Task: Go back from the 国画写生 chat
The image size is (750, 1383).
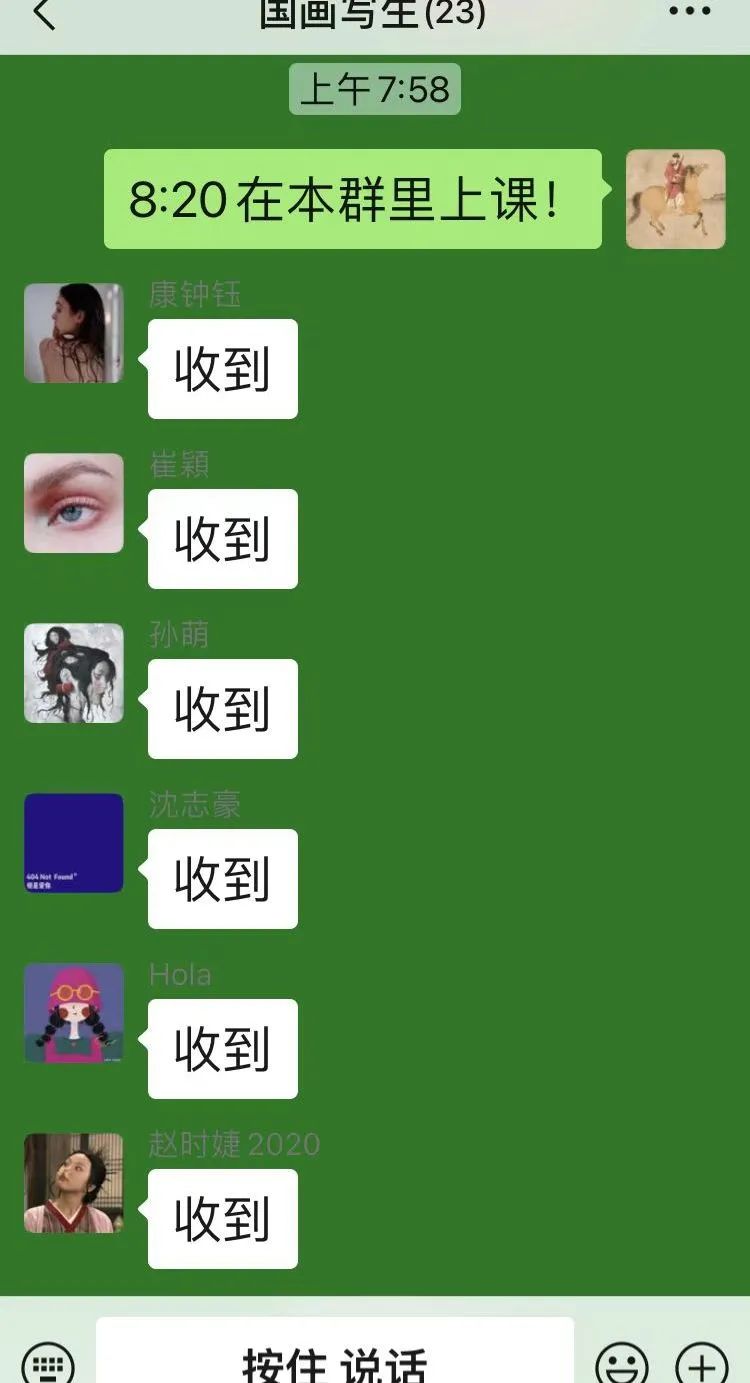Action: pyautogui.click(x=43, y=15)
